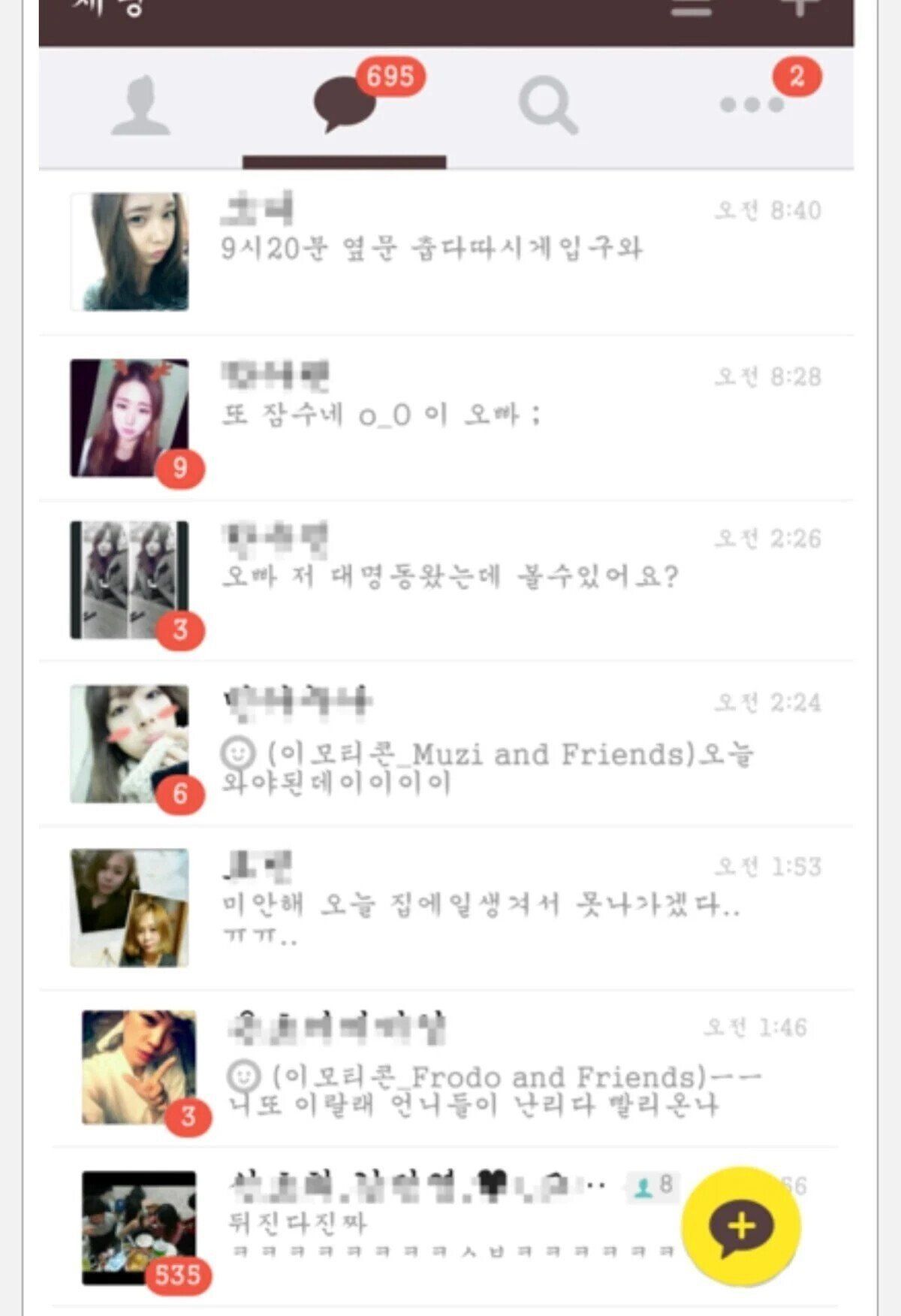The width and height of the screenshot is (901, 1316).
Task: Open the more tab with three dots
Action: point(752,105)
